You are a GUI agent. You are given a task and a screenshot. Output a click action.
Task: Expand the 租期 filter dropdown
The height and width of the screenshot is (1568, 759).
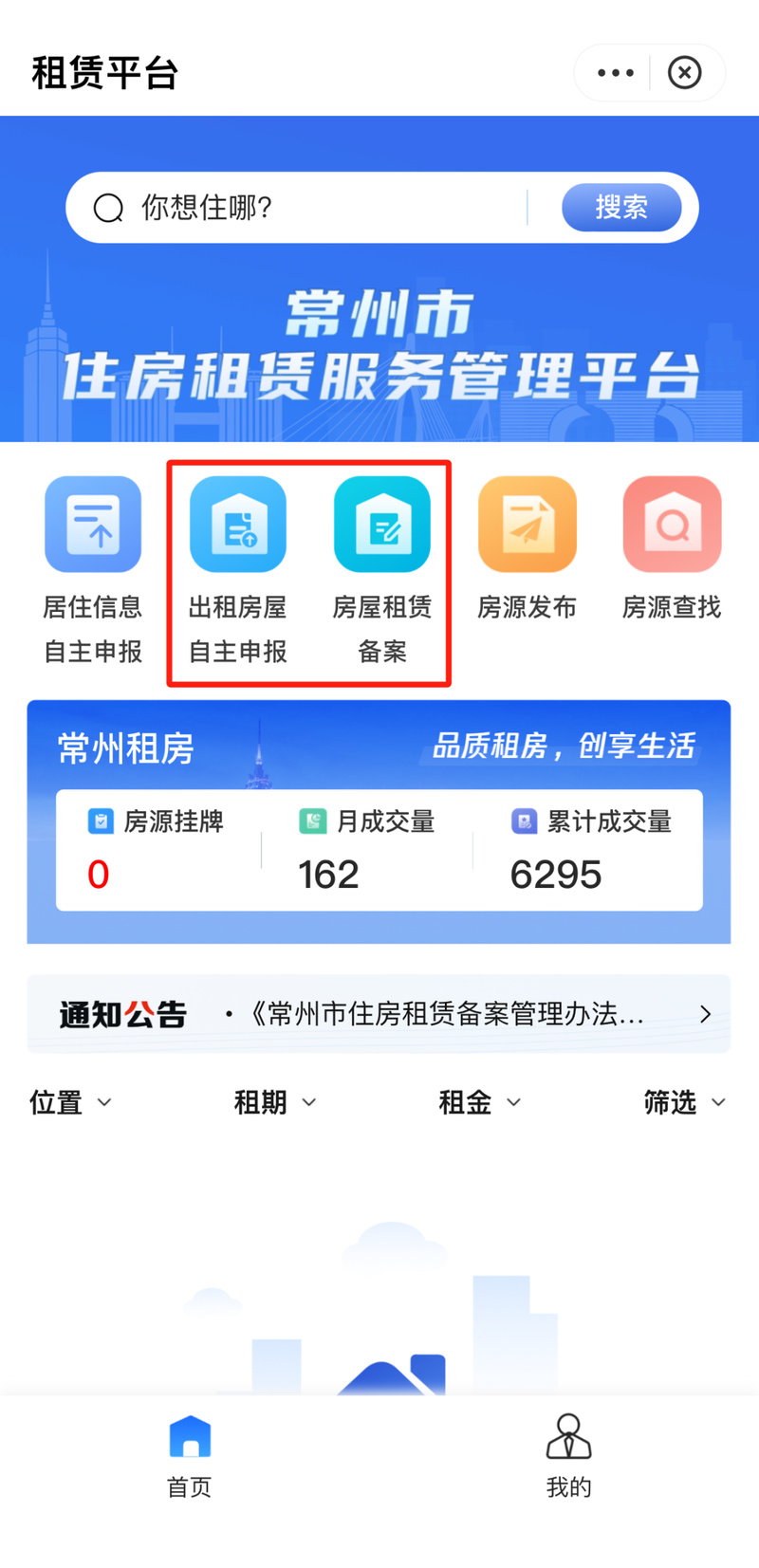(275, 1102)
